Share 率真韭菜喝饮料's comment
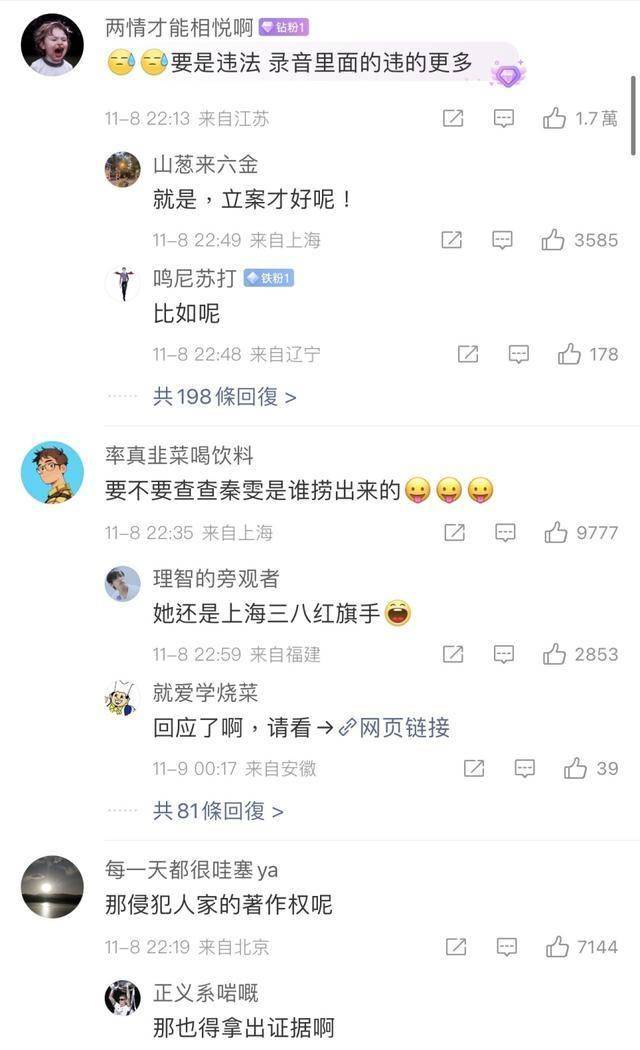This screenshot has width=640, height=1050. point(455,533)
